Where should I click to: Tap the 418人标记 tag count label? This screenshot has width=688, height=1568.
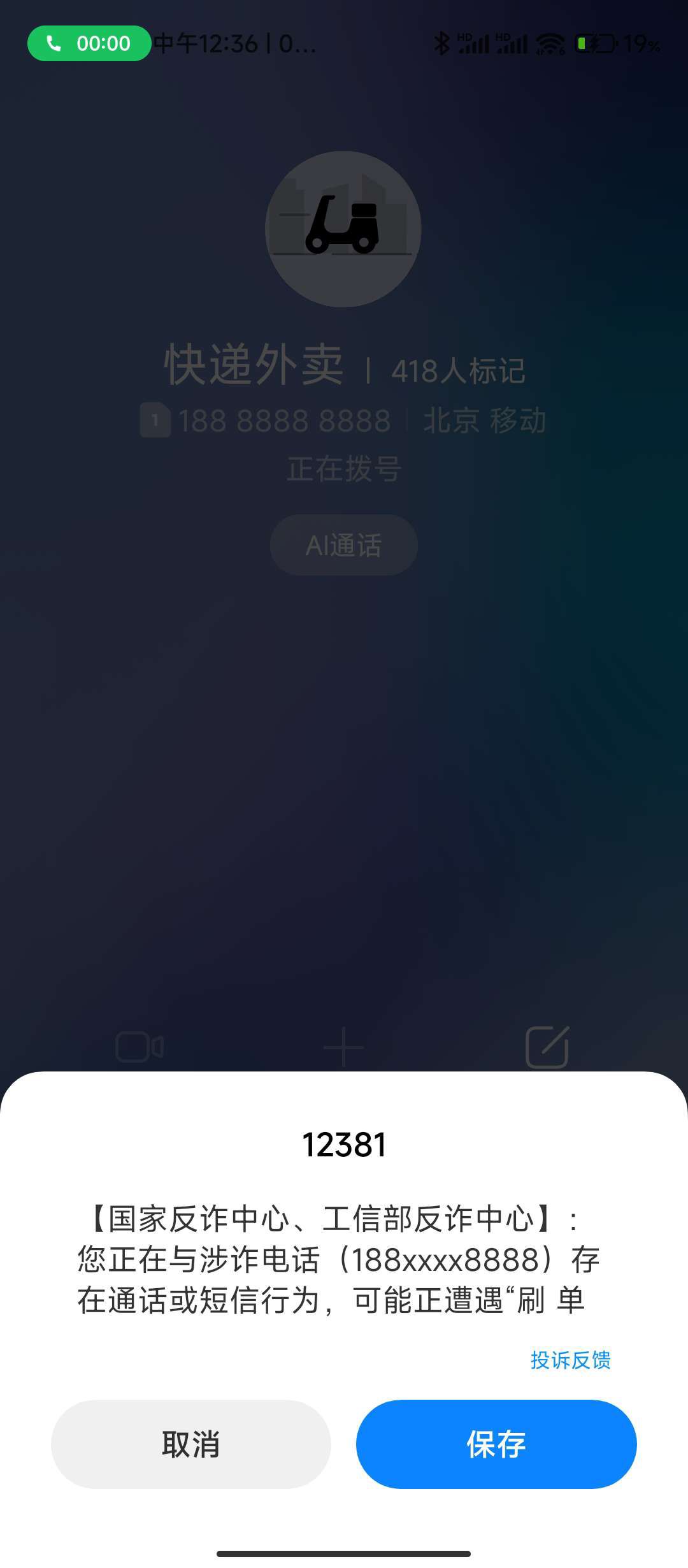pyautogui.click(x=460, y=370)
